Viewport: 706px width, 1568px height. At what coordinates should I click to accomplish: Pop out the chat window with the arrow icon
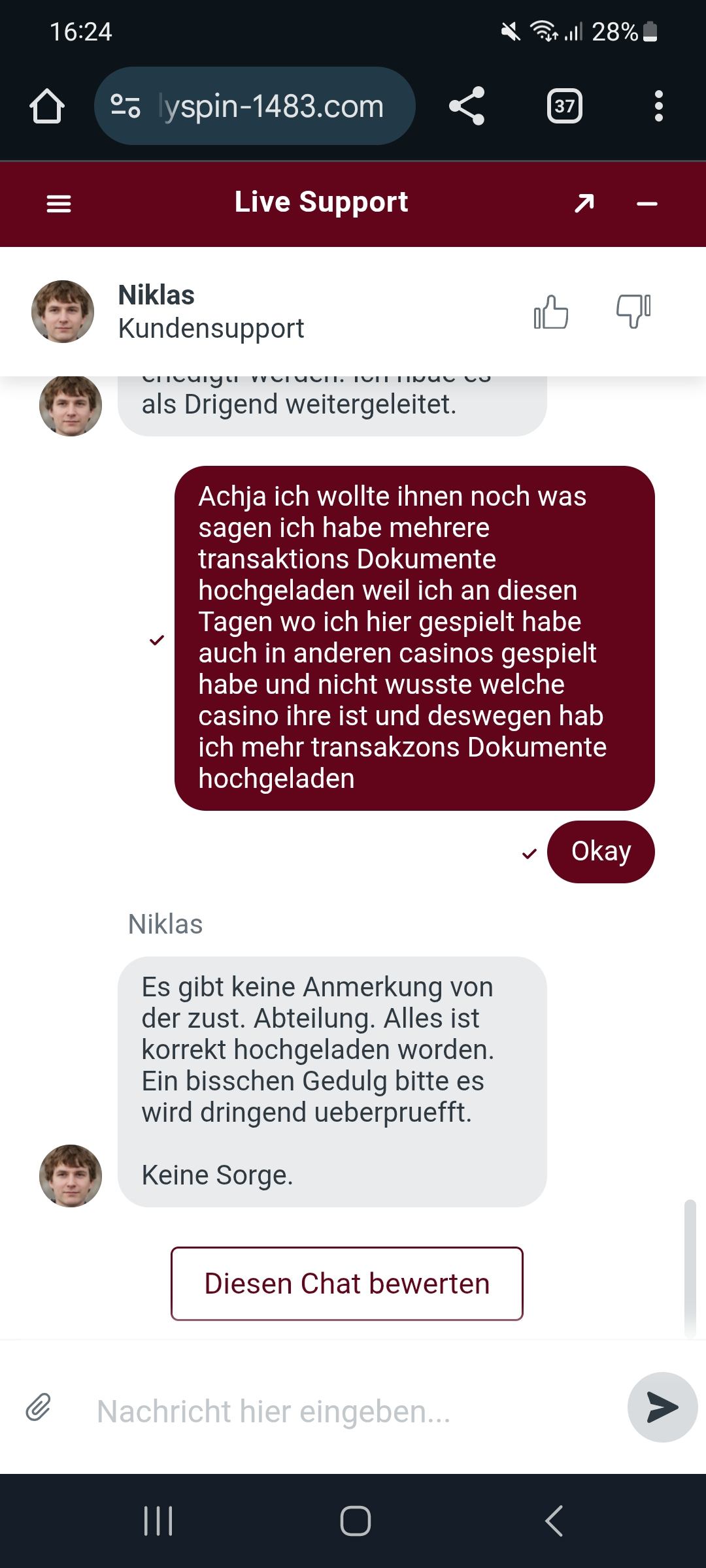pos(584,204)
